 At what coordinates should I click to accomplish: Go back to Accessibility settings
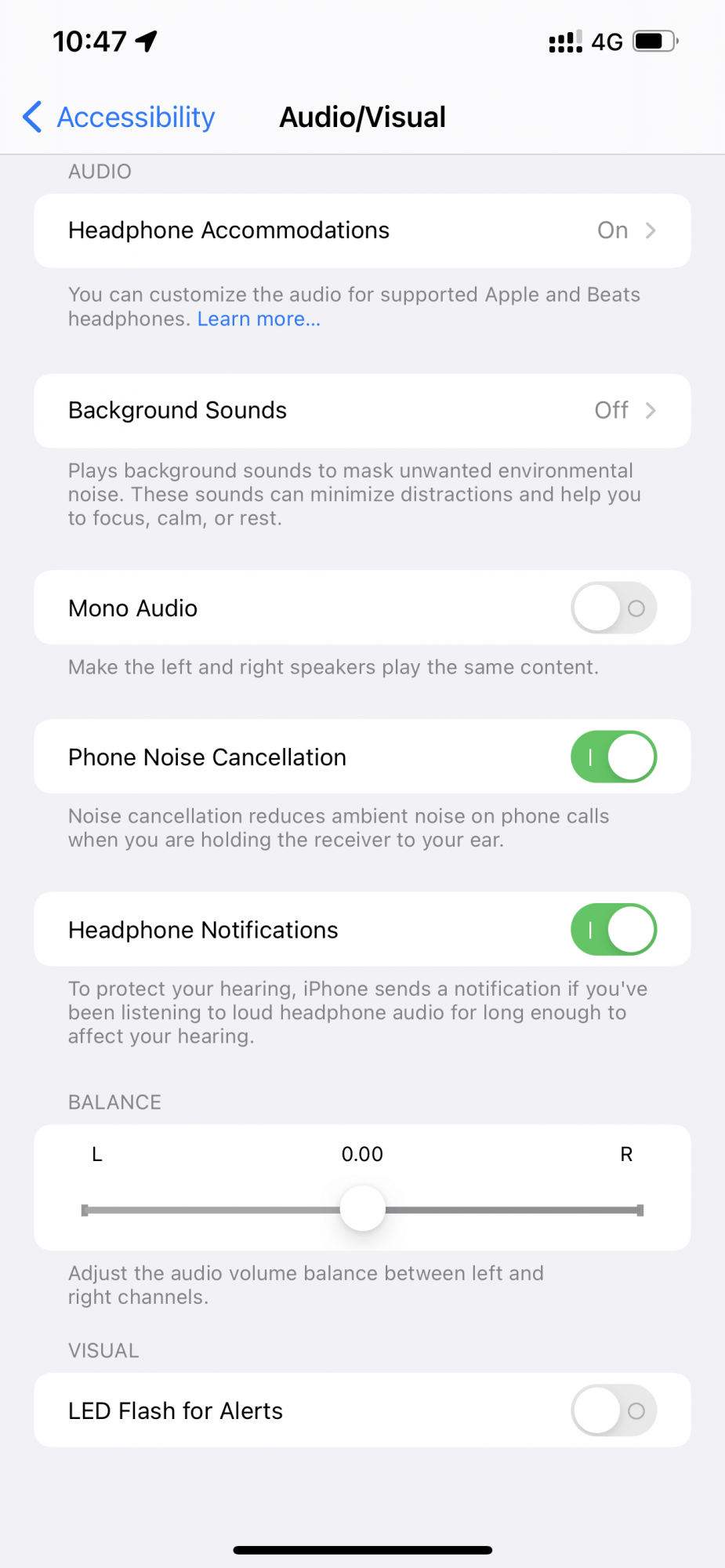119,118
